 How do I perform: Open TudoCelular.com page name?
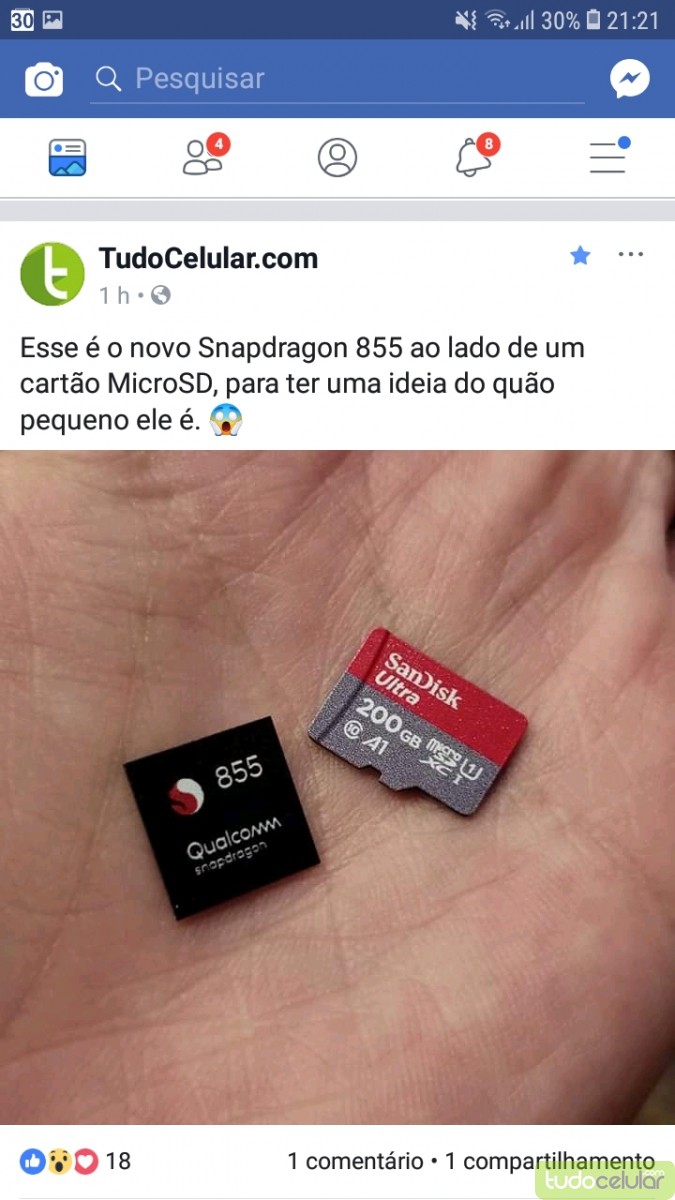click(208, 258)
